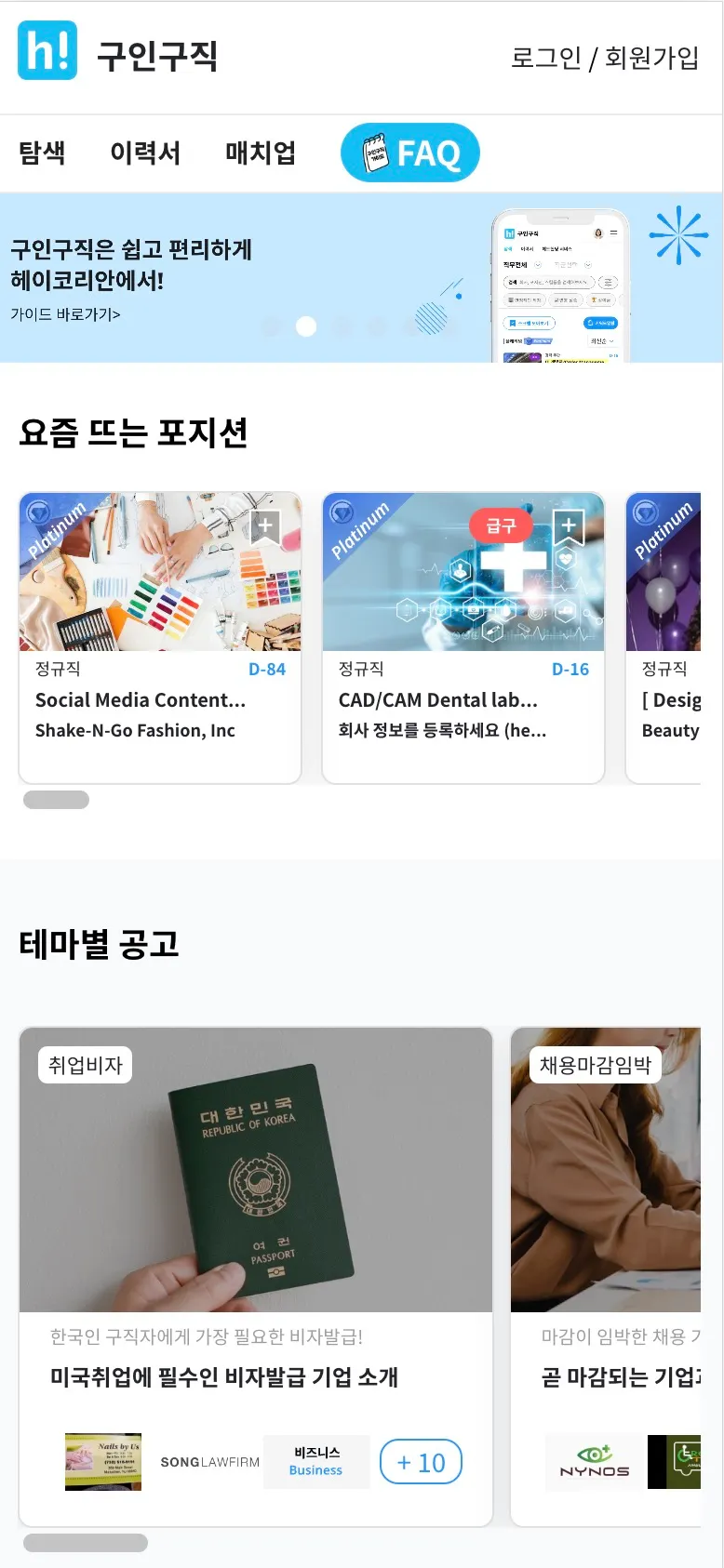
Task: Go to the h! 구인구직 home logo
Action: click(x=48, y=52)
